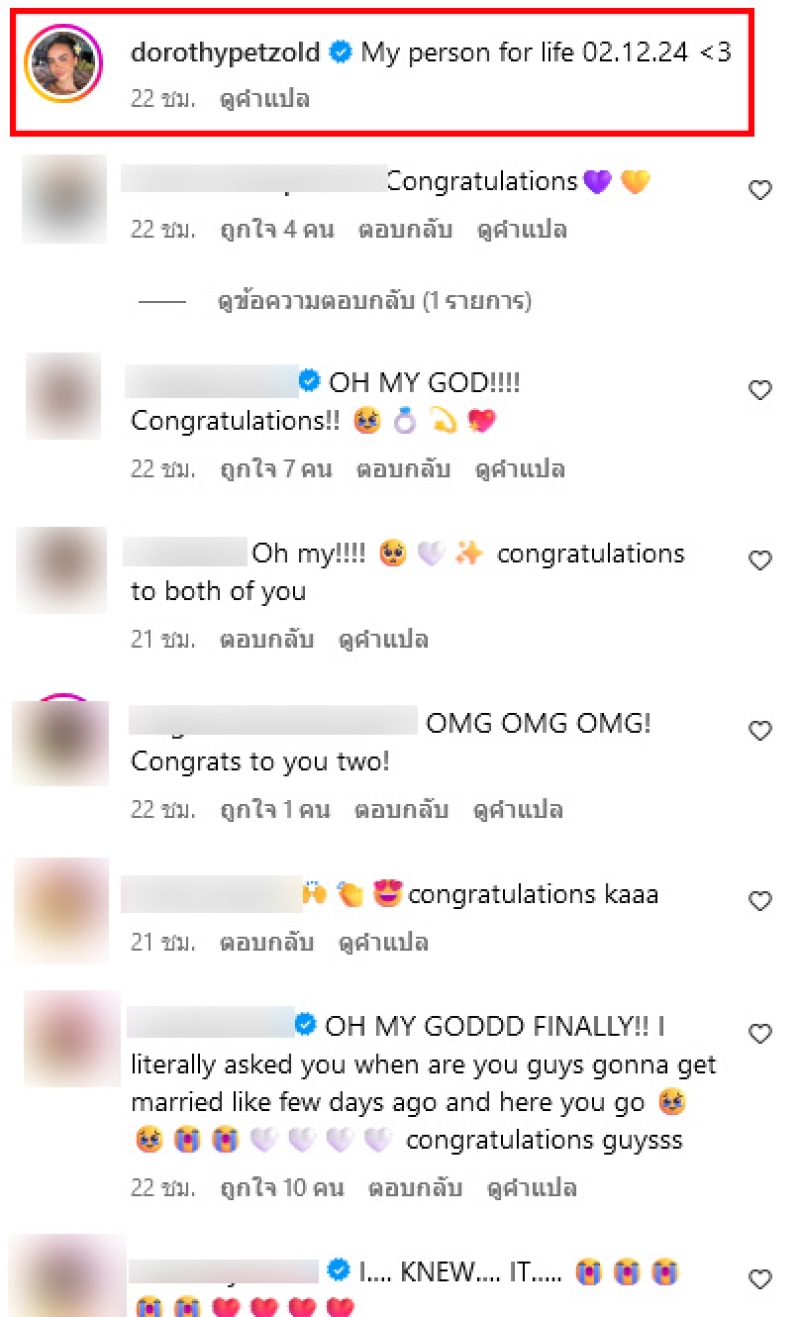Like the 'OH MY GODDD FINALLY!!' comment
The width and height of the screenshot is (800, 1317).
[x=761, y=1033]
